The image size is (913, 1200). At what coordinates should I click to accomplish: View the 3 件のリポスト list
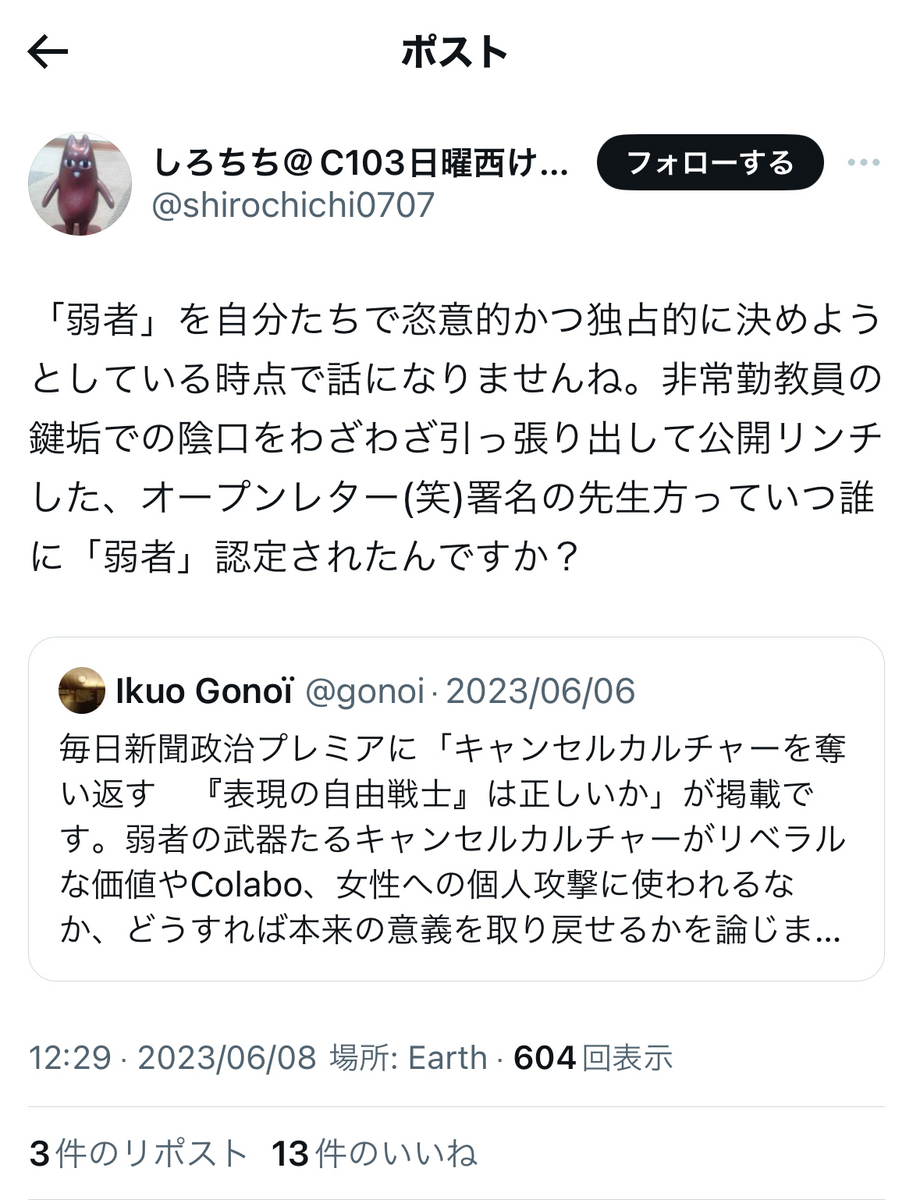(138, 1154)
